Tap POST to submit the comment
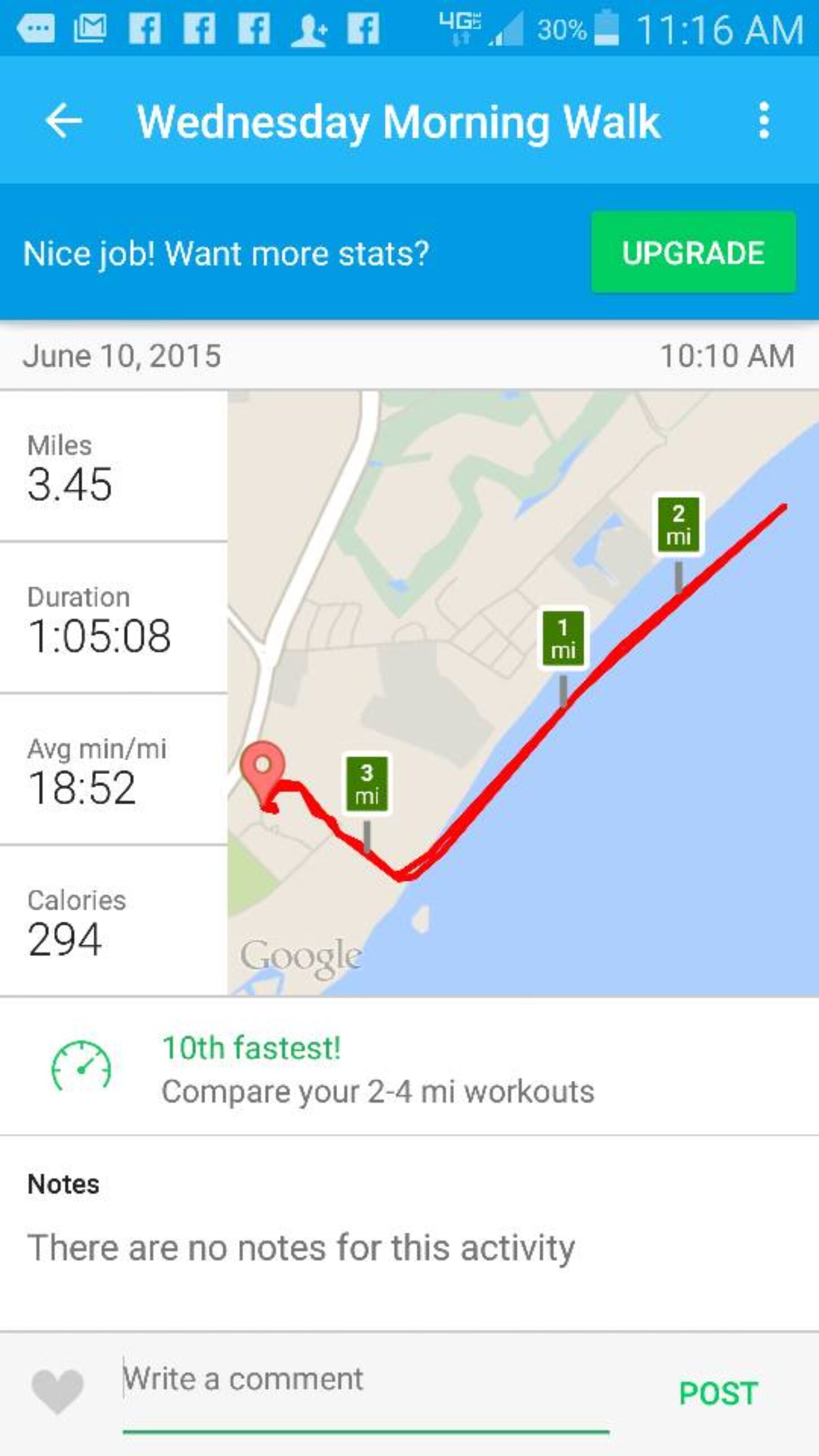The width and height of the screenshot is (819, 1456). point(718,1394)
